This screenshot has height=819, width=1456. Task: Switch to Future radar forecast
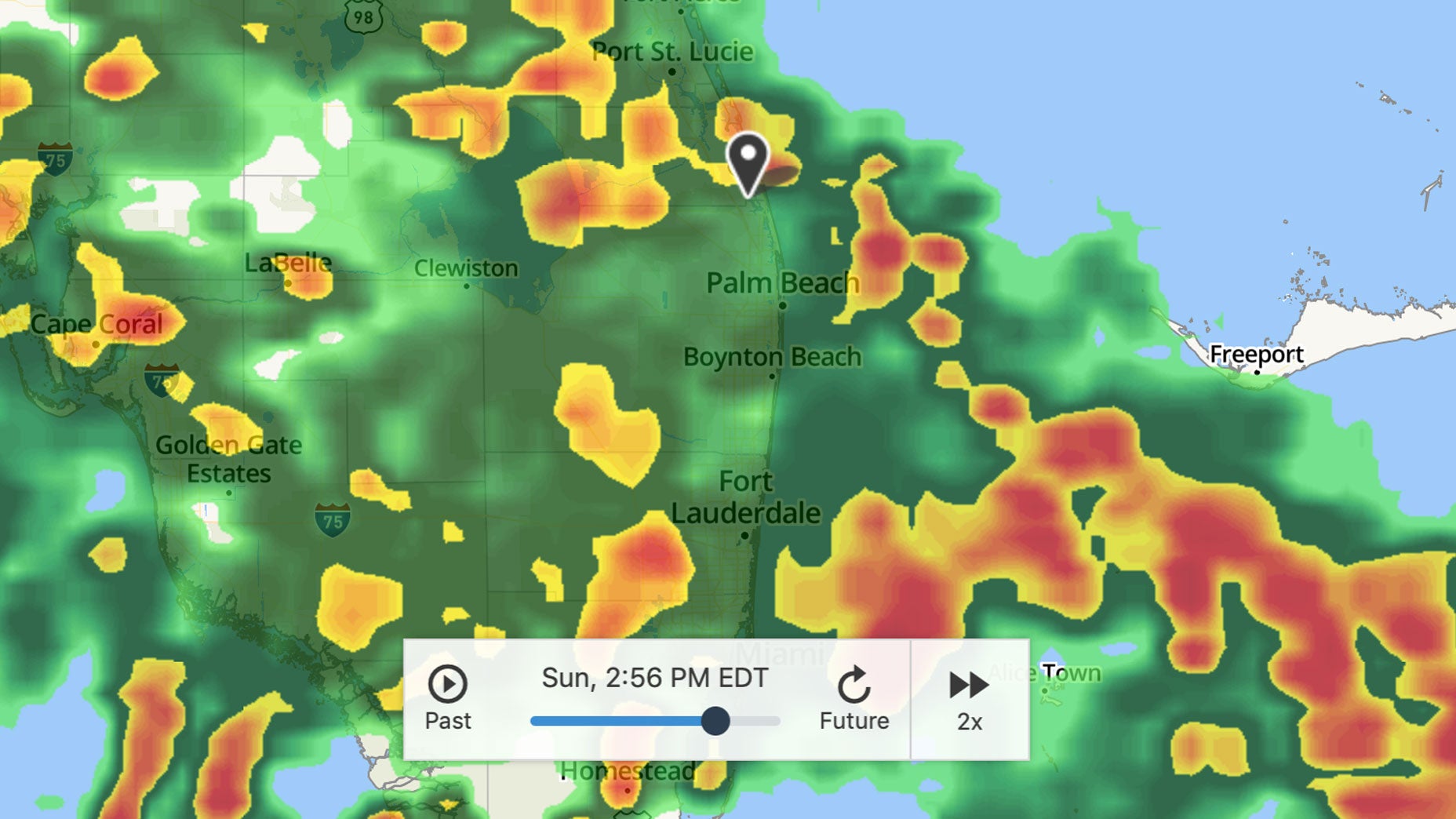(x=854, y=697)
